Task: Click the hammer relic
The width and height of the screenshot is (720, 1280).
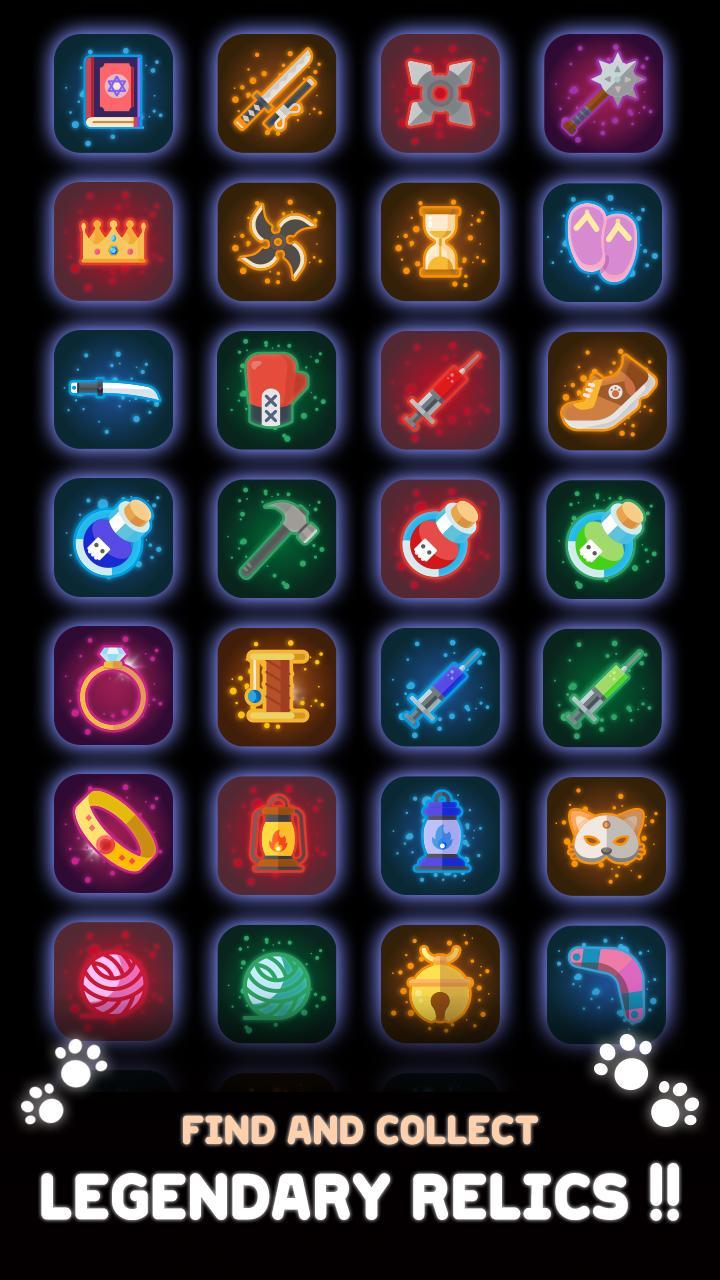Action: pos(277,538)
